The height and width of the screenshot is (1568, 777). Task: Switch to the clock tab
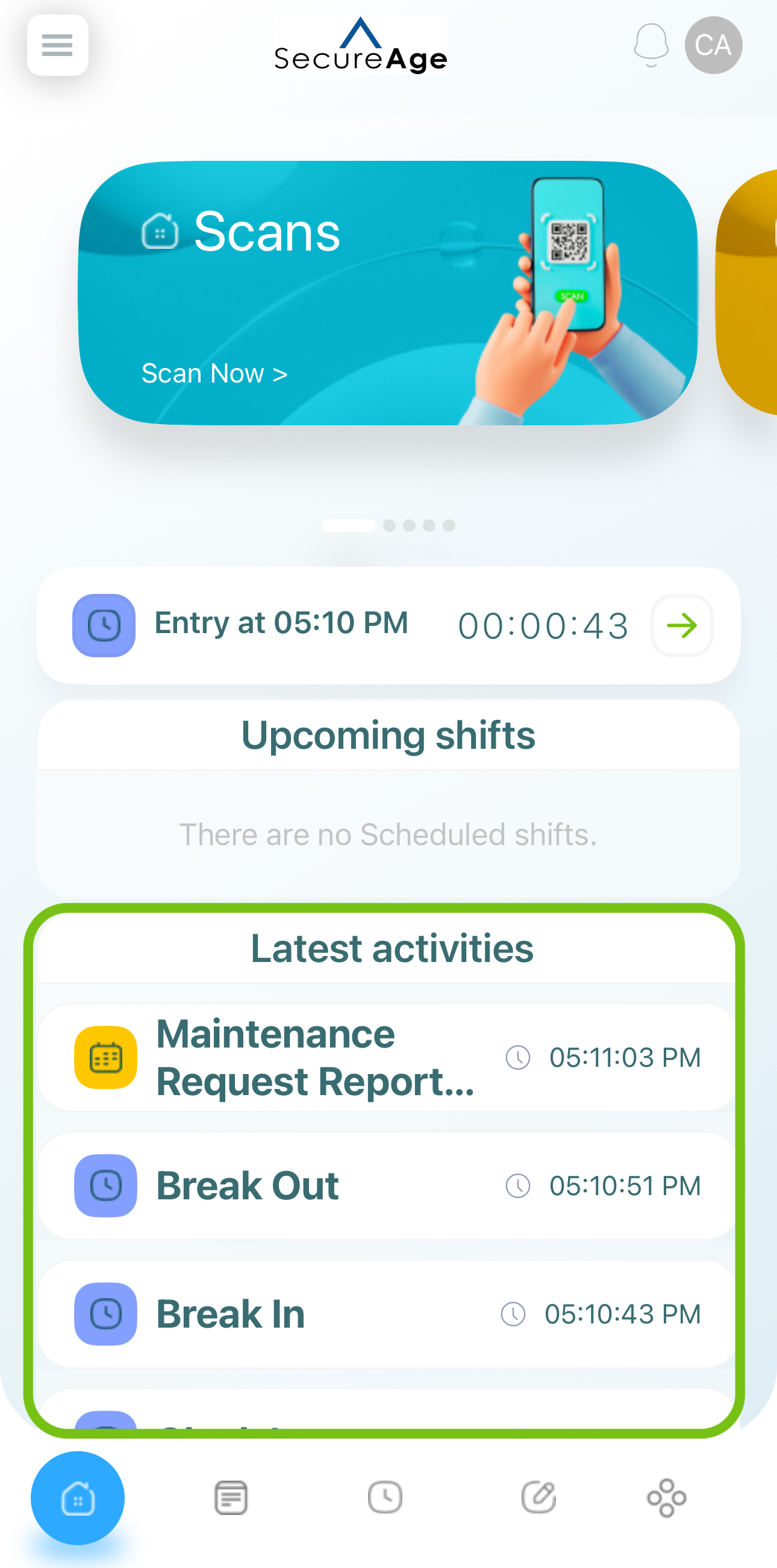tap(385, 1498)
